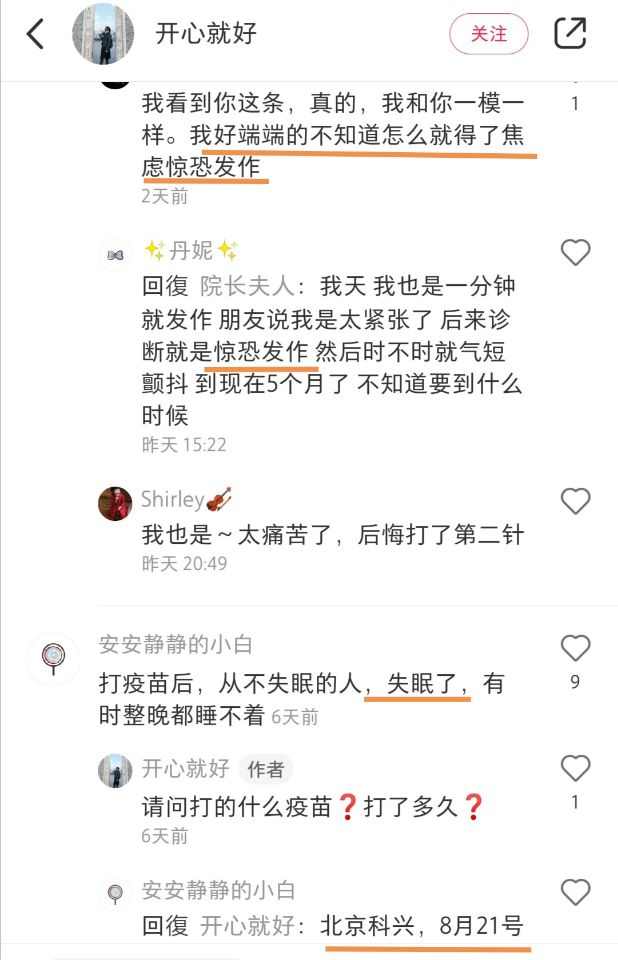Like Shirley's comment about the second shot
Screen dimensions: 618x960
pyautogui.click(x=575, y=500)
